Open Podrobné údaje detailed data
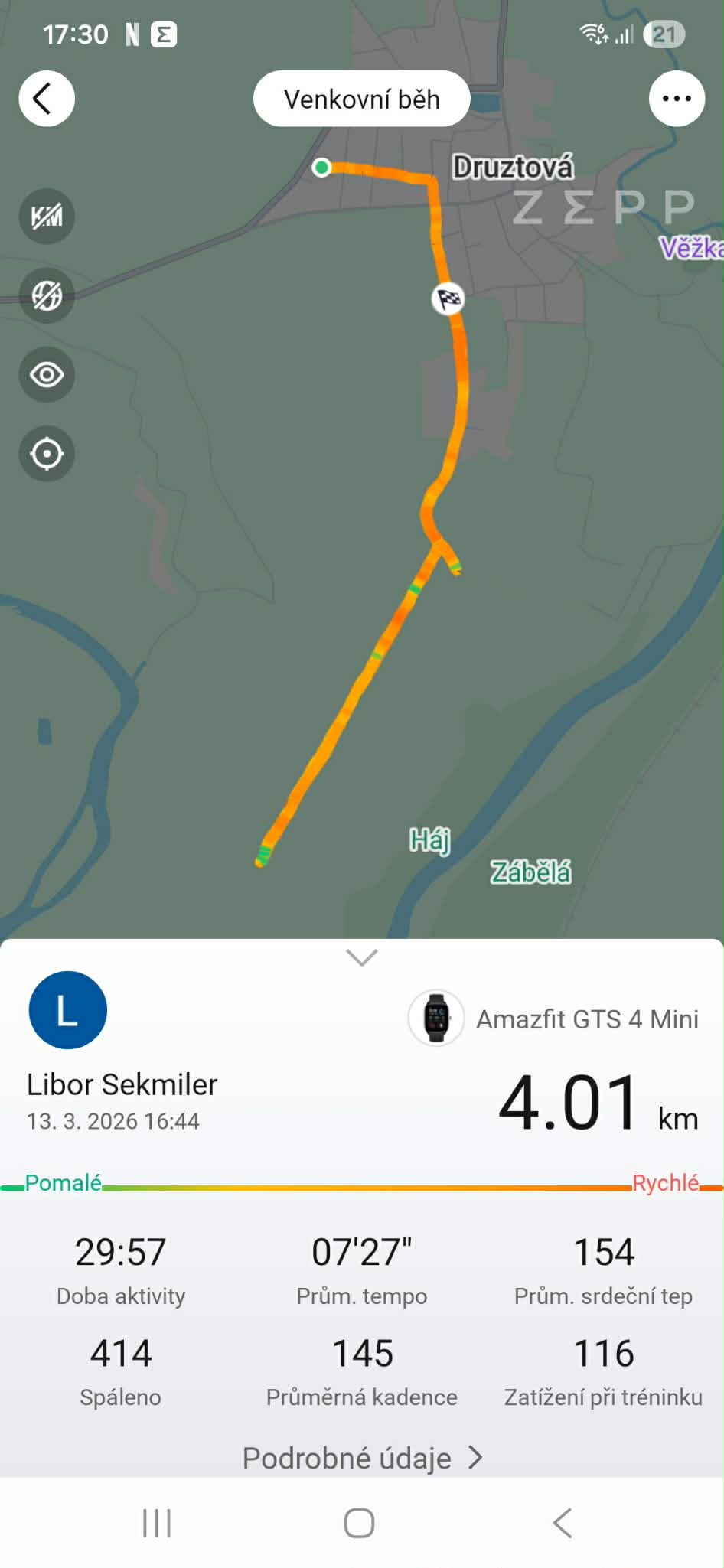 click(361, 1458)
